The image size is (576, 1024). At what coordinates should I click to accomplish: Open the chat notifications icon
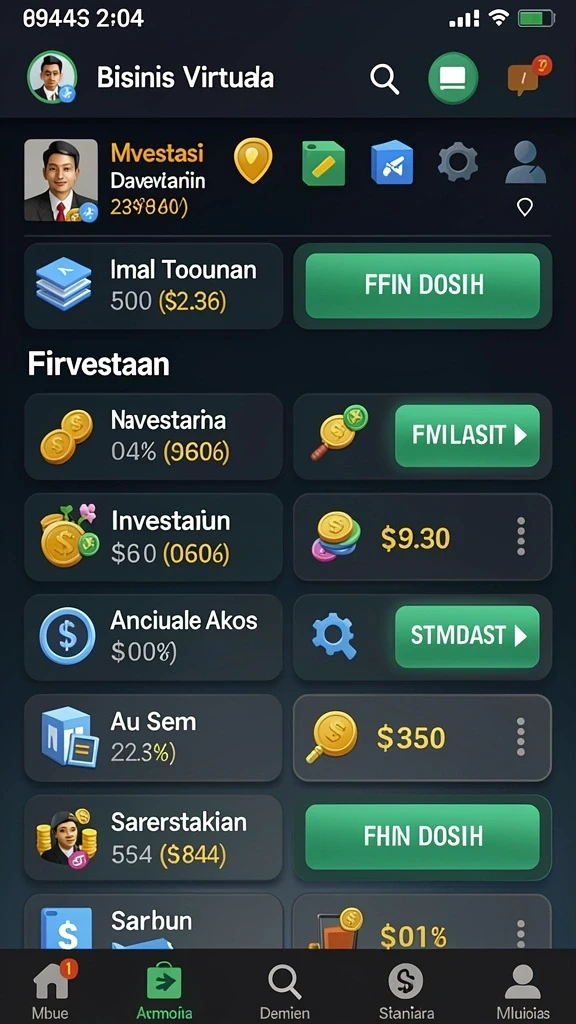point(528,76)
